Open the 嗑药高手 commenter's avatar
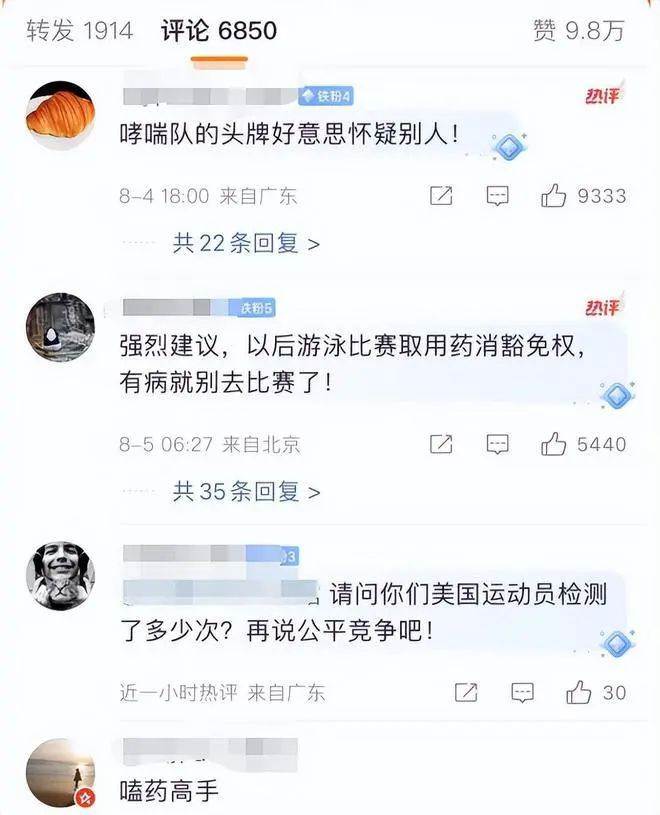 60,773
